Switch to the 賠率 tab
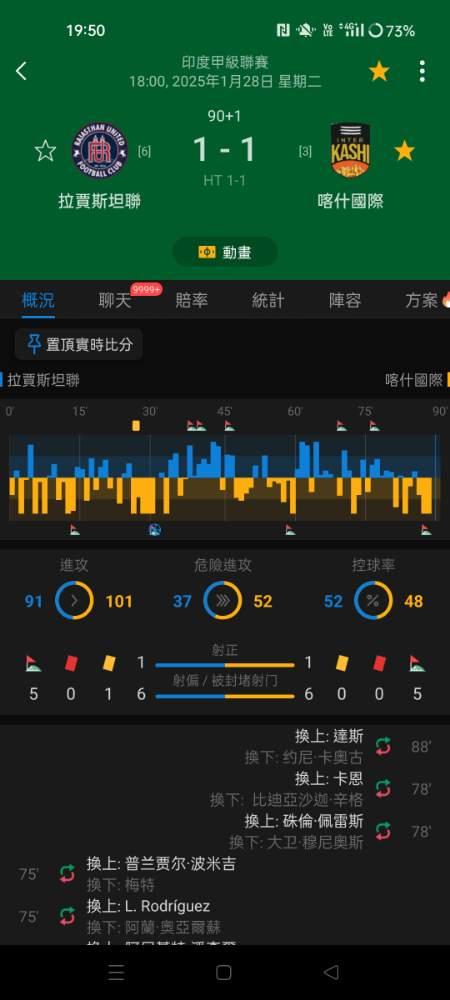 point(191,300)
